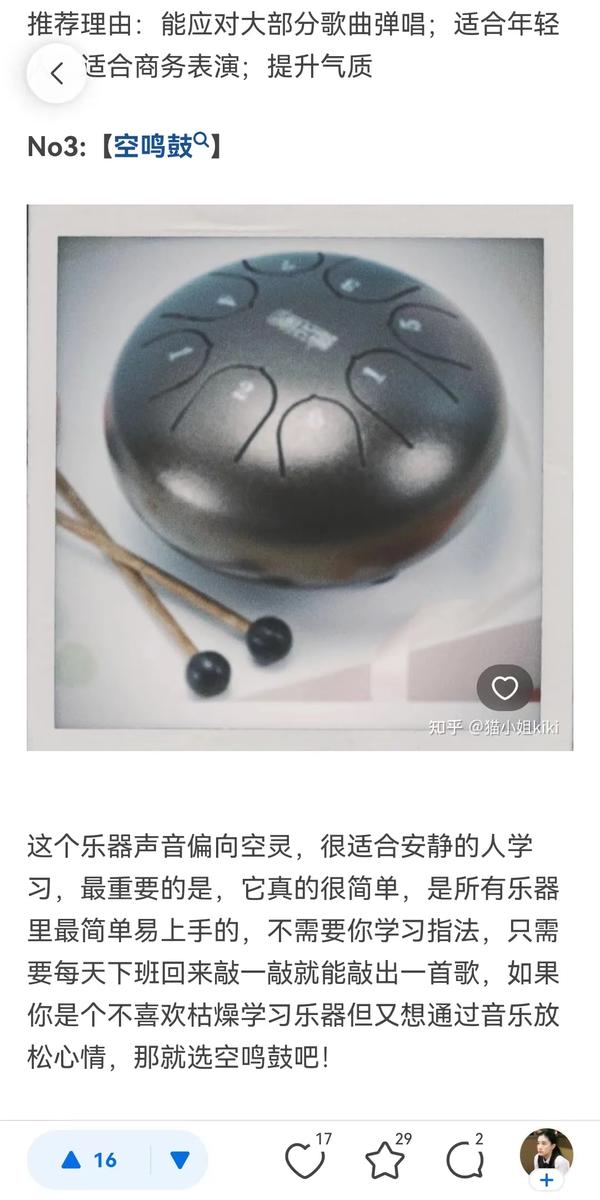Add this answer to favorites

385,1160
